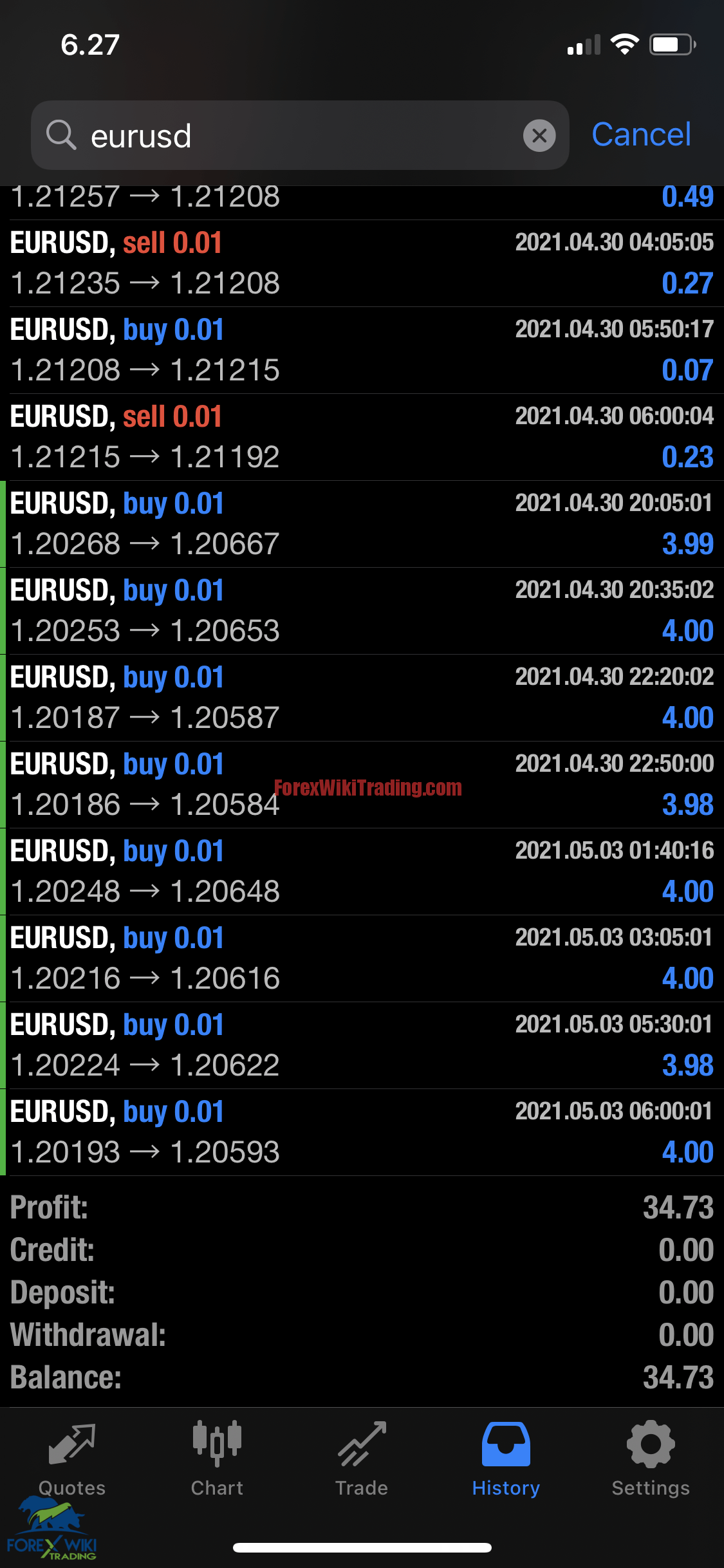Tap the Trade arrow icon
The image size is (724, 1568).
(362, 1458)
